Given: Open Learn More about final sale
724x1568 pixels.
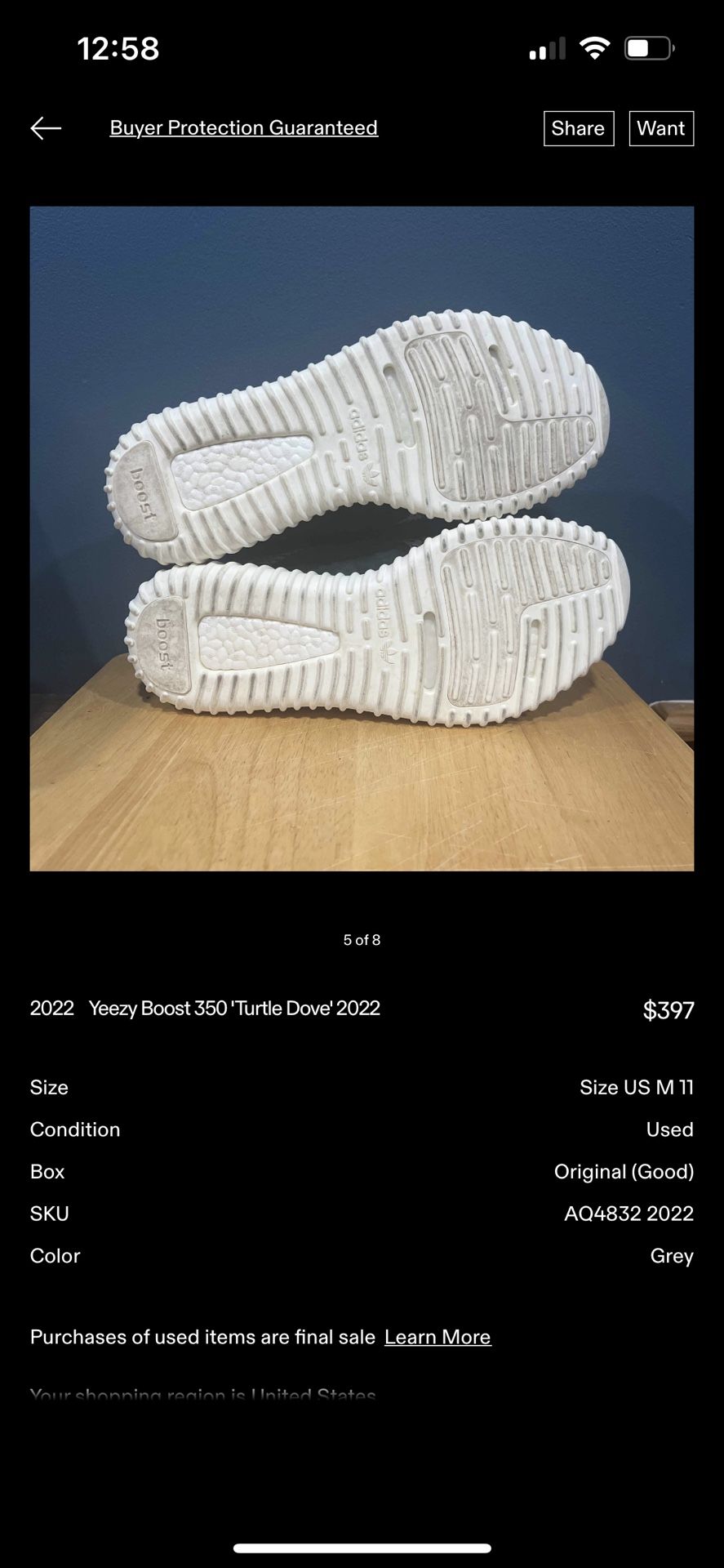Looking at the screenshot, I should 438,1337.
